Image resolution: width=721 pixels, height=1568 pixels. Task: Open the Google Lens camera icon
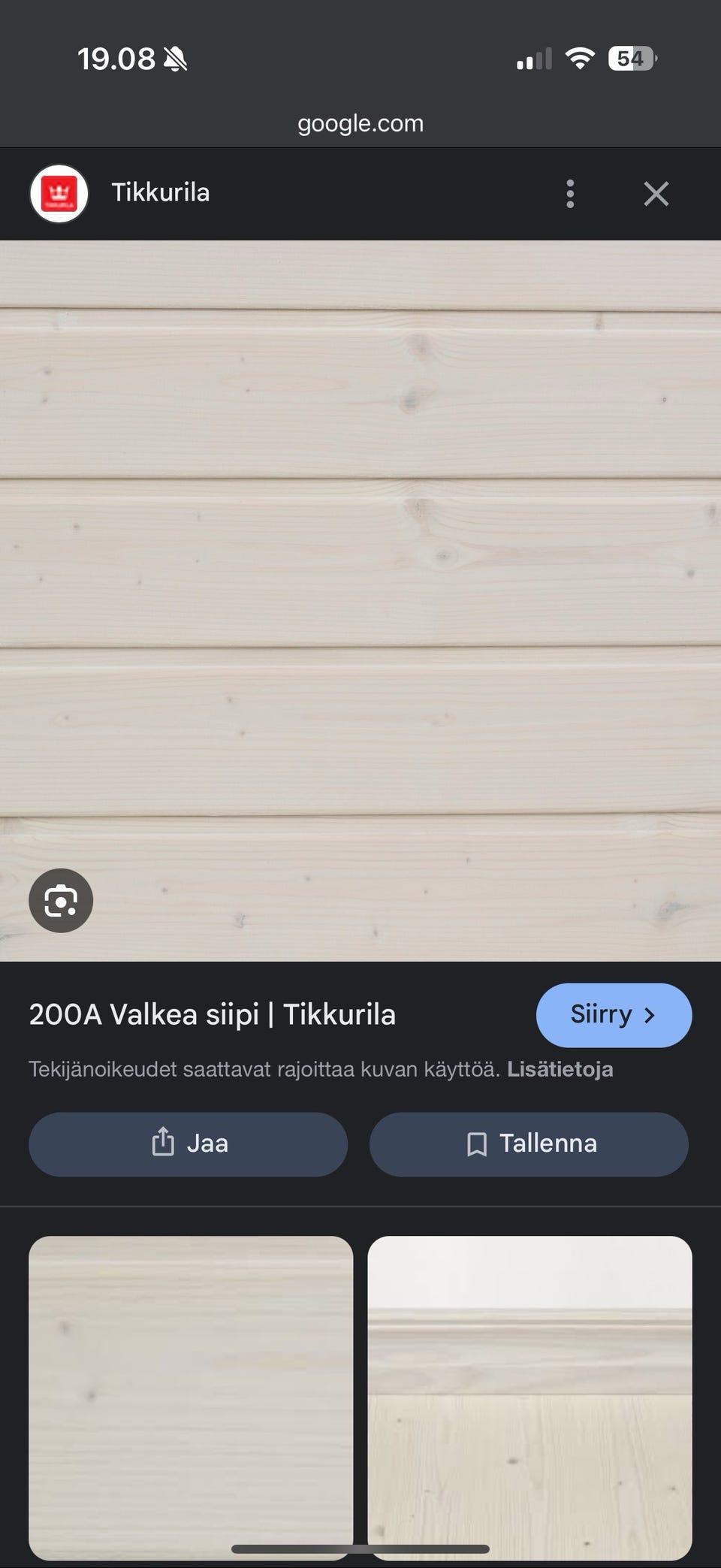pos(61,901)
